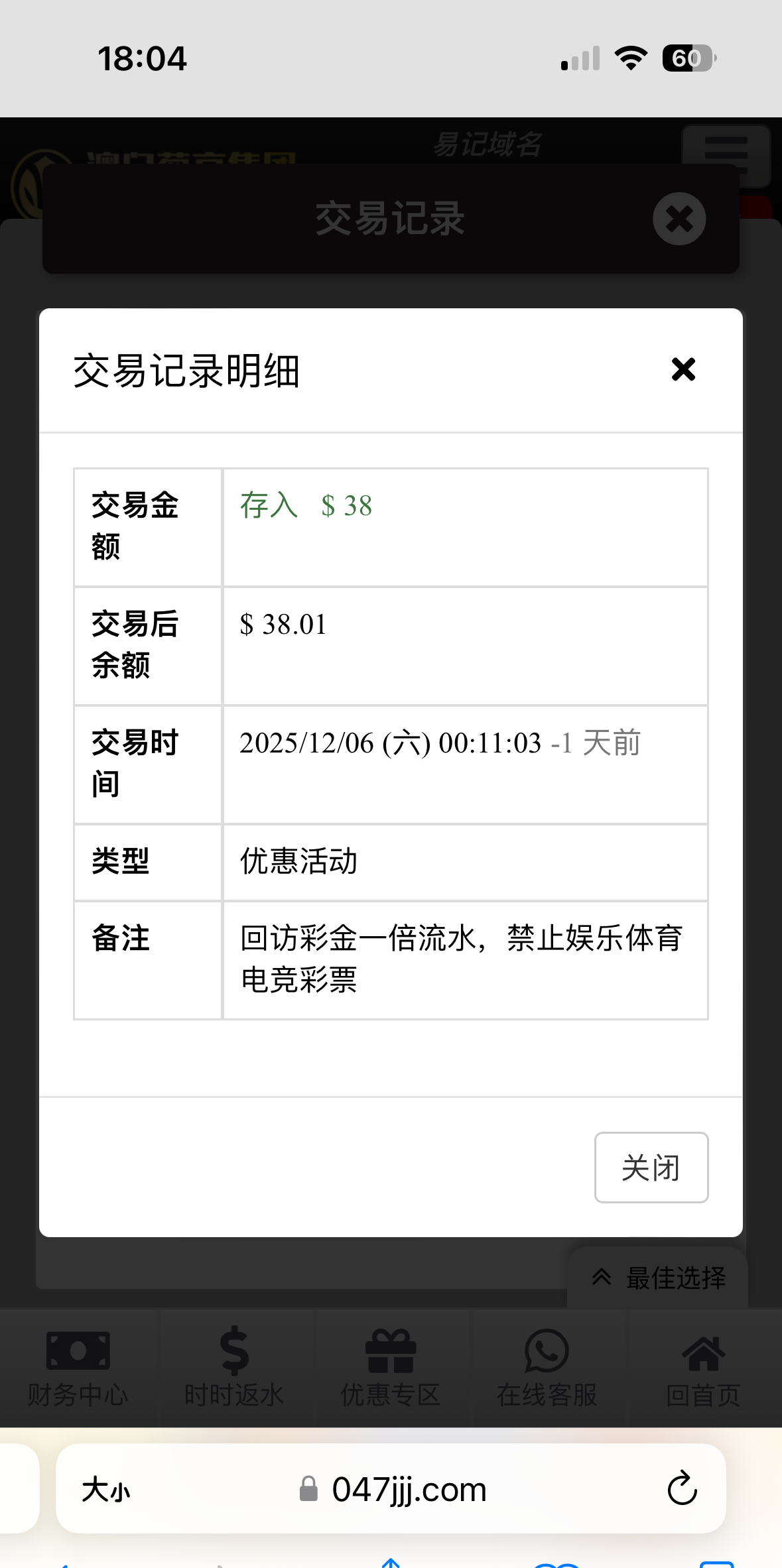782x1568 pixels.
Task: Open the 大小 page settings menu
Action: click(105, 1490)
